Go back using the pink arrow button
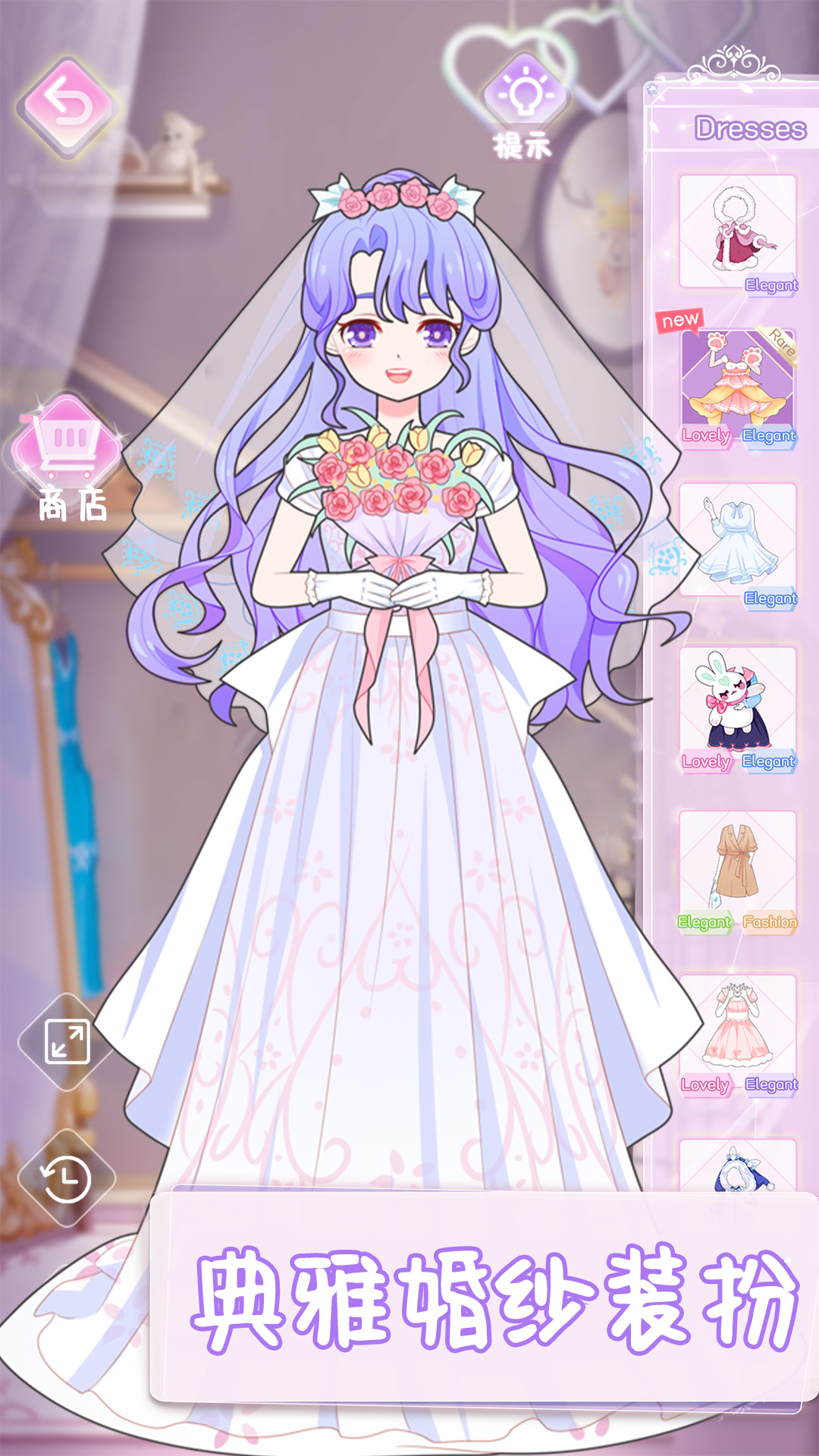The image size is (819, 1456). (67, 106)
